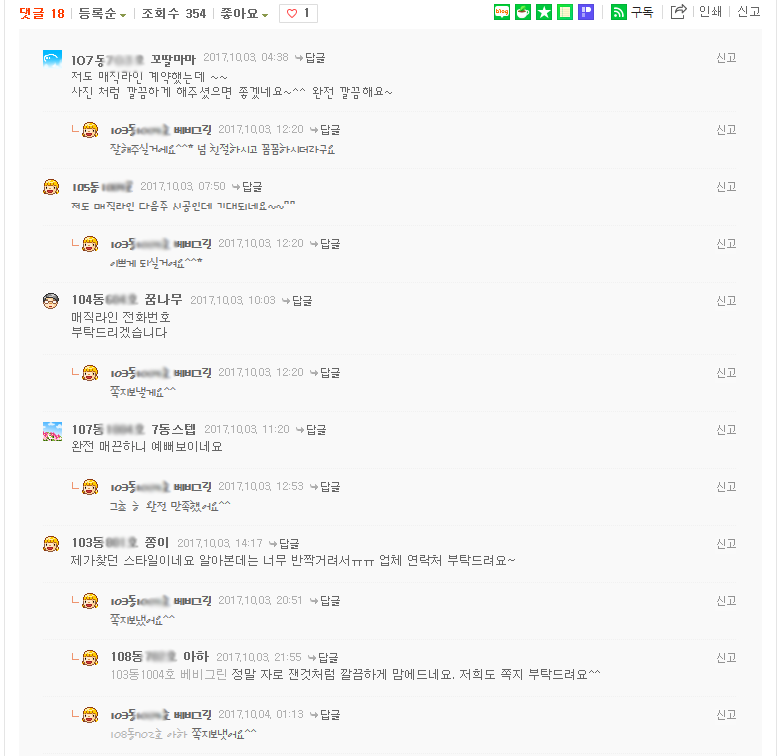Reply to 7동스탭's comment
Screen dimensions: 781x756
pyautogui.click(x=310, y=429)
